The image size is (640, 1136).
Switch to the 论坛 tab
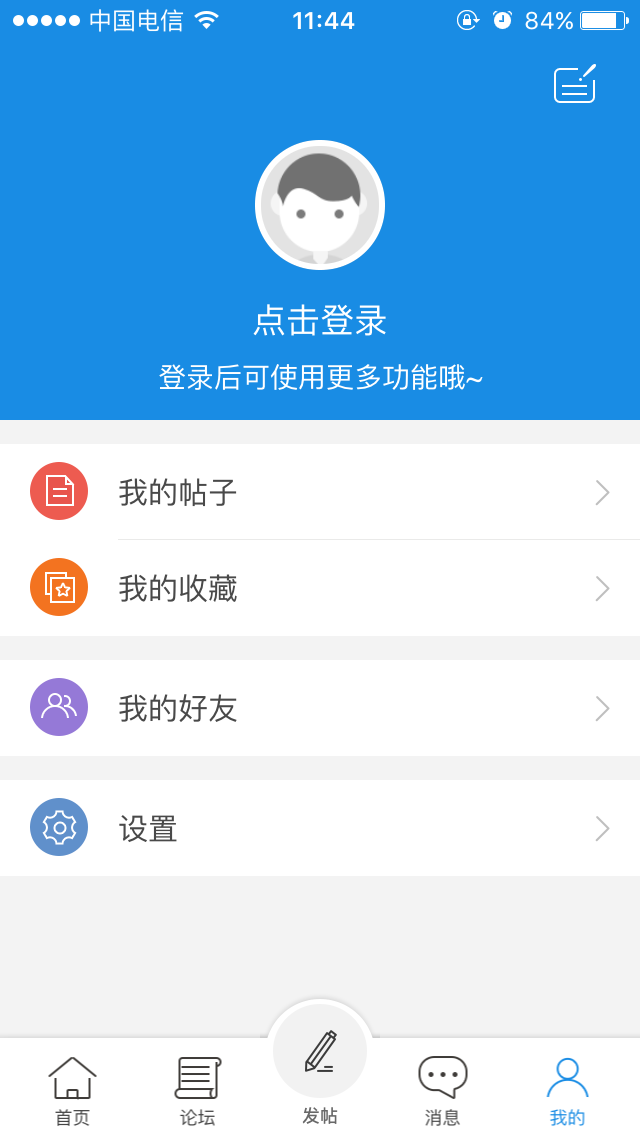tap(197, 1090)
